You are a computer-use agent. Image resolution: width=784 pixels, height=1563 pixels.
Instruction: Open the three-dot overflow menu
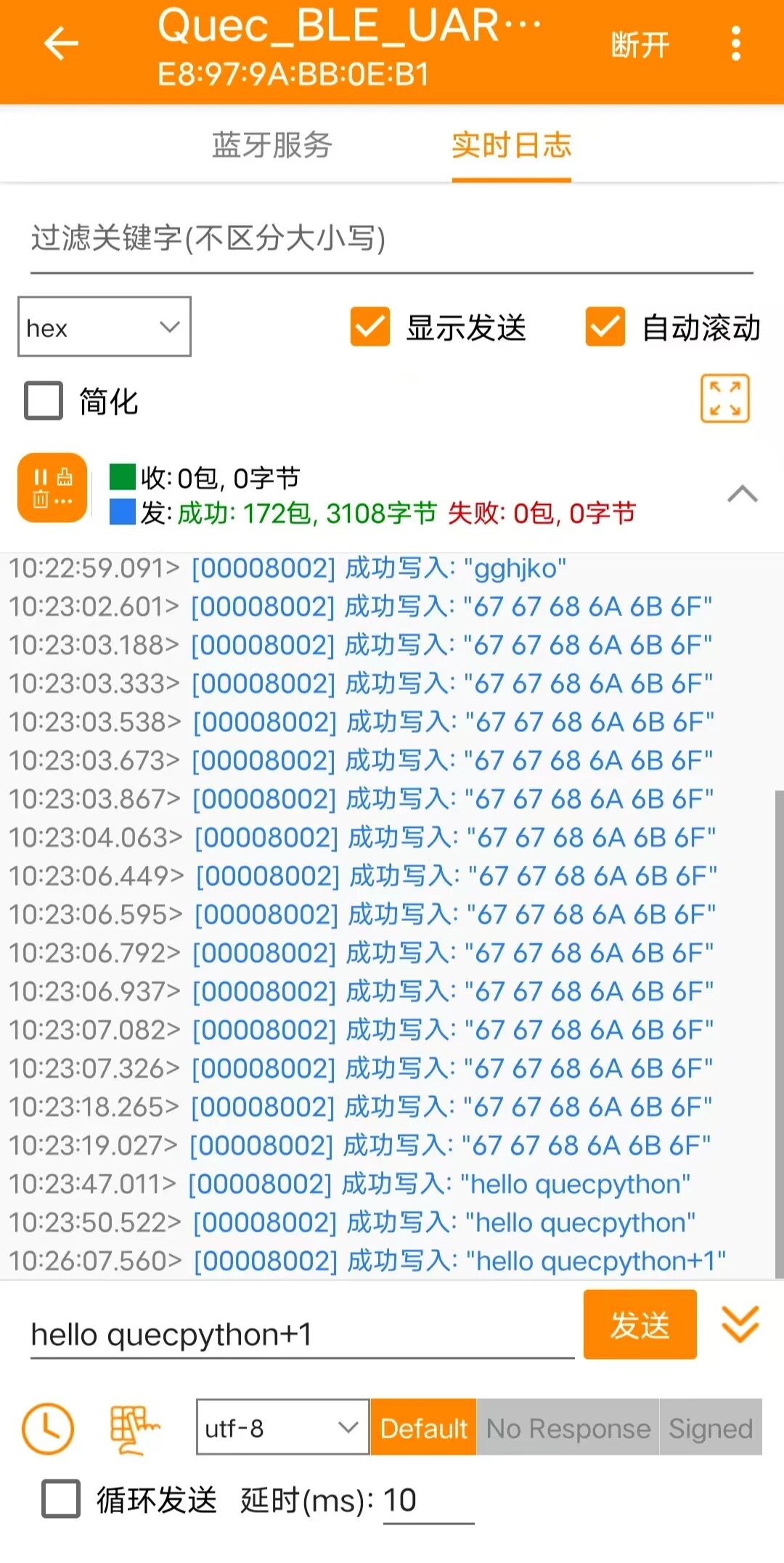[x=736, y=44]
